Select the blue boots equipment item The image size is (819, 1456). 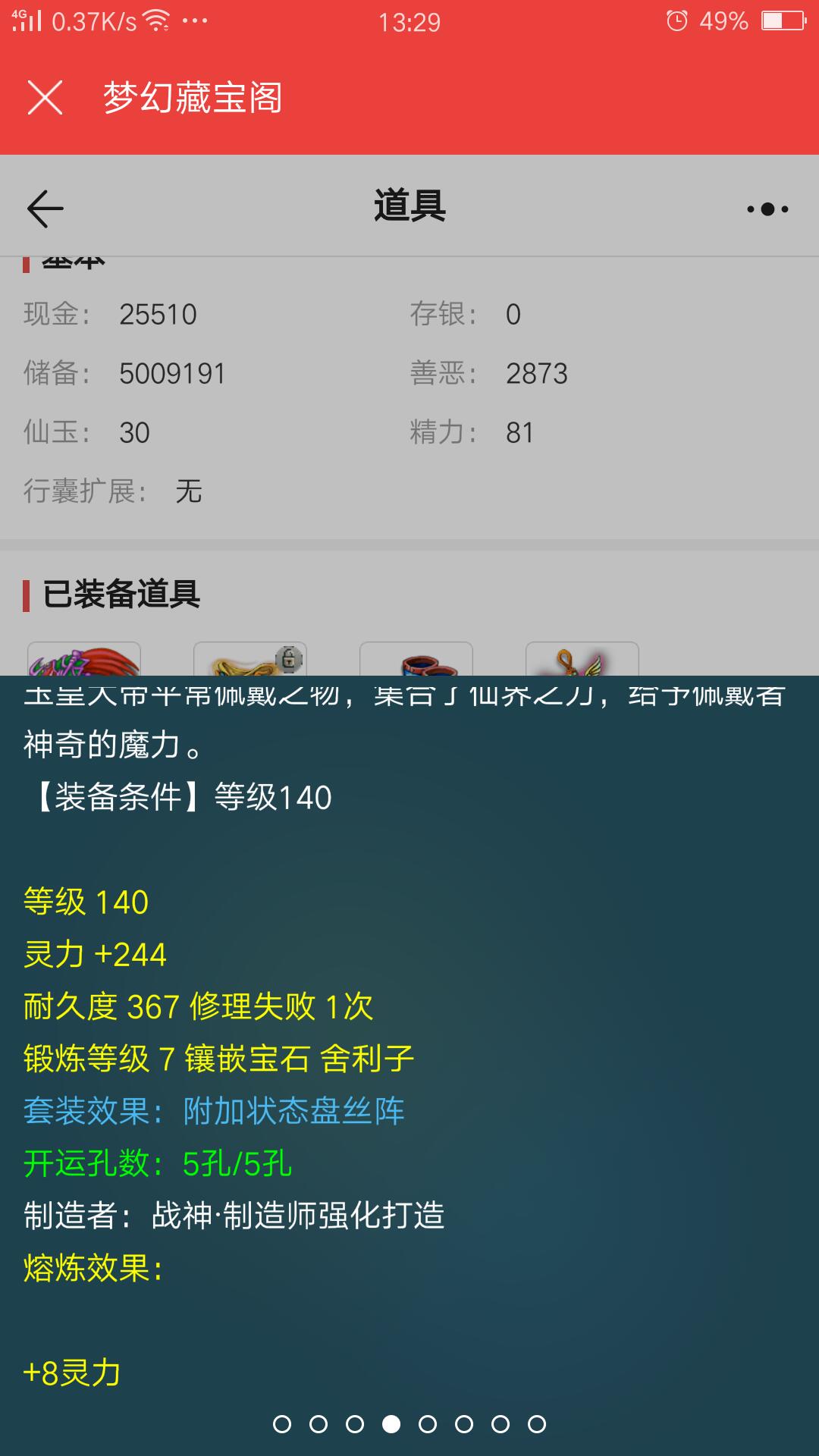point(416,660)
